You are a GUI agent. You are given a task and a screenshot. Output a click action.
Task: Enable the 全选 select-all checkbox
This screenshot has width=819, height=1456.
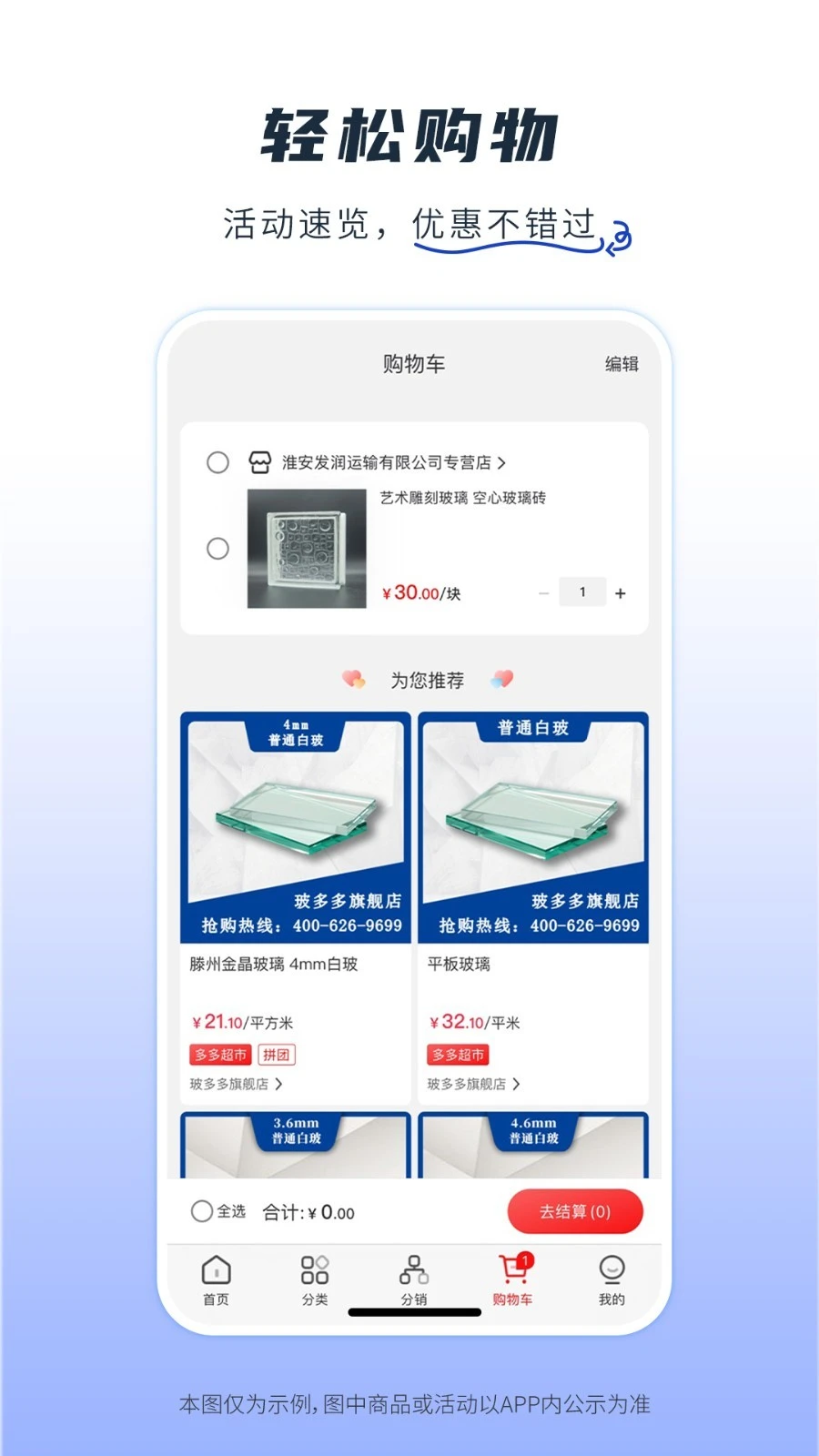click(x=202, y=1211)
